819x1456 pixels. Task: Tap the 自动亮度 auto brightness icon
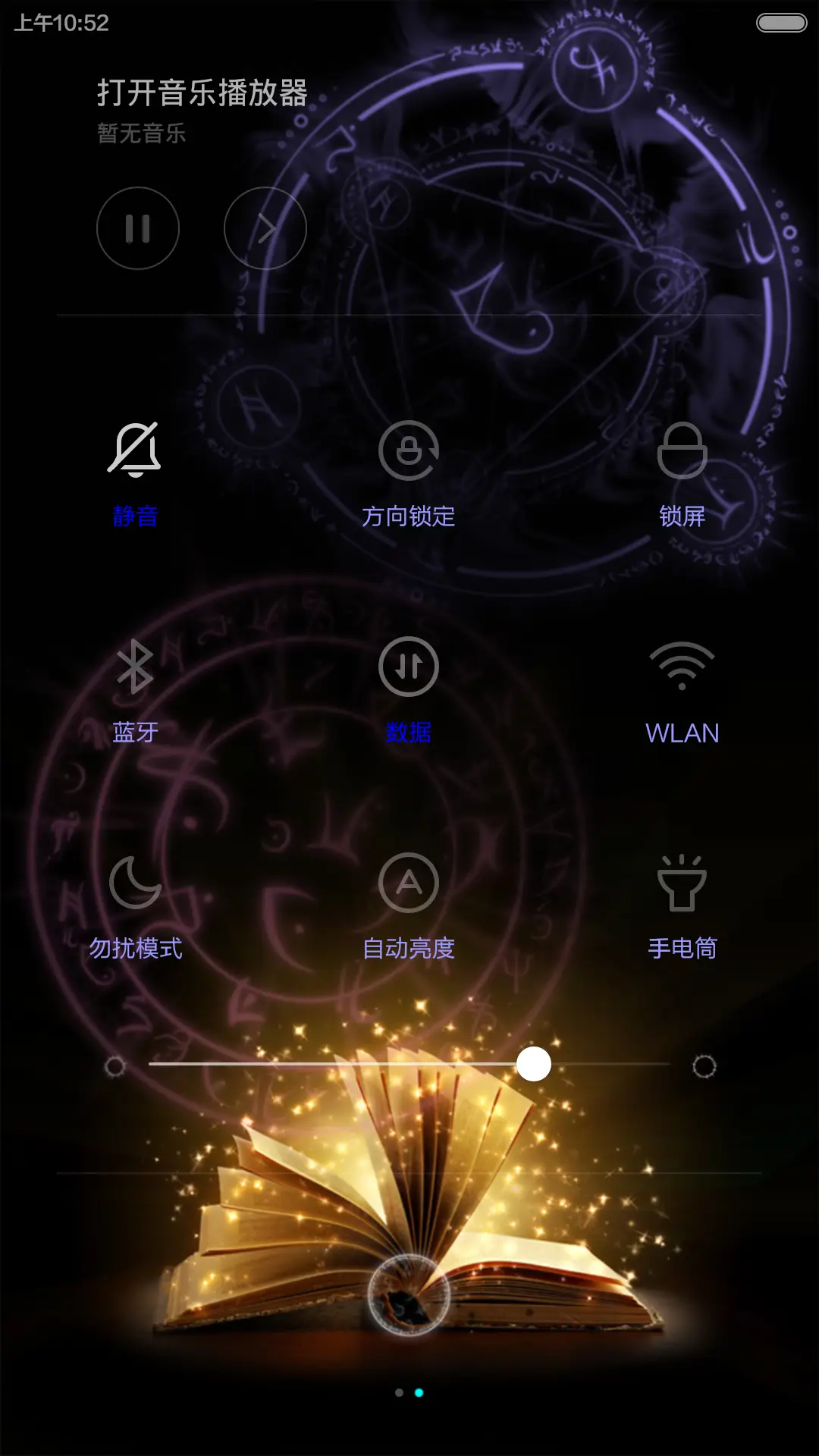tap(409, 882)
